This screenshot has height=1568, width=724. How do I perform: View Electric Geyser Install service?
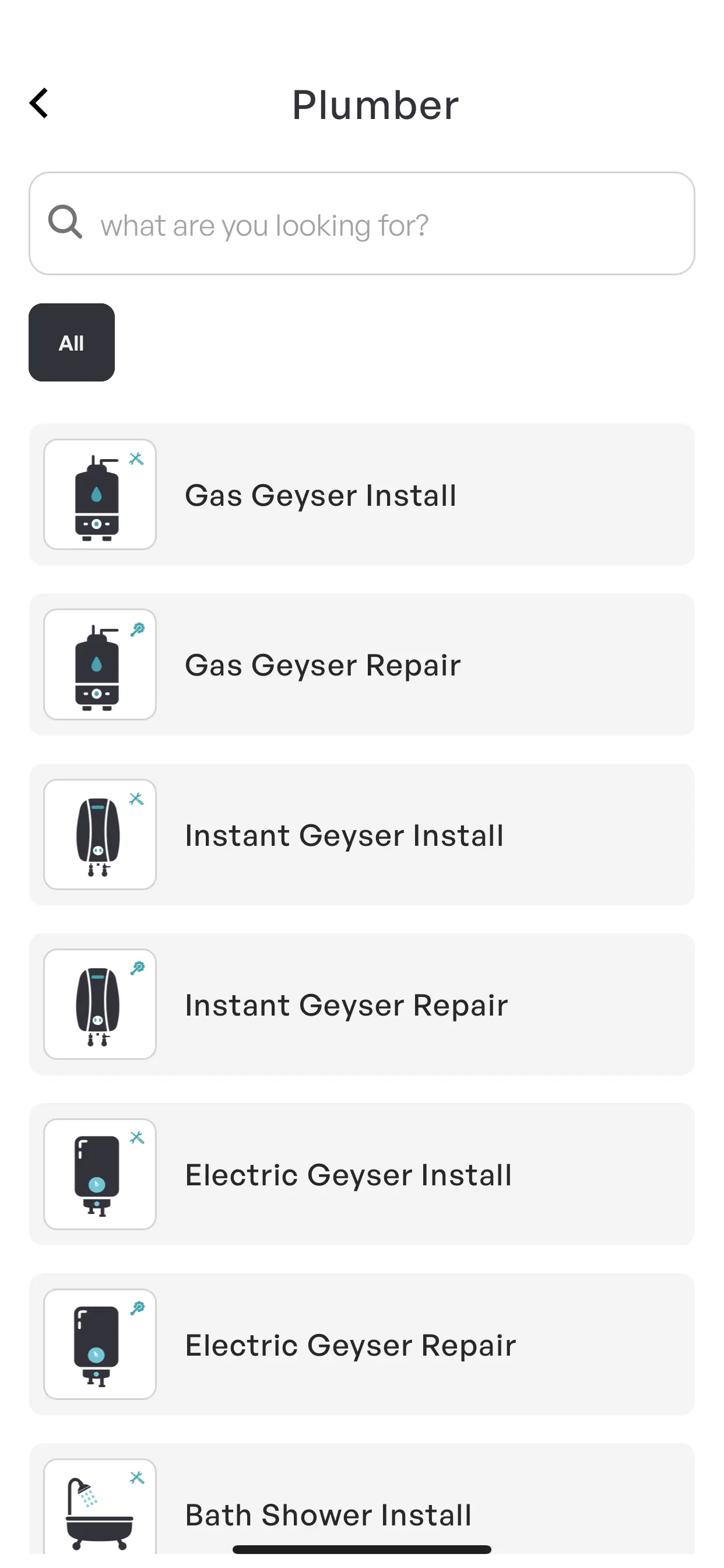click(x=361, y=1174)
